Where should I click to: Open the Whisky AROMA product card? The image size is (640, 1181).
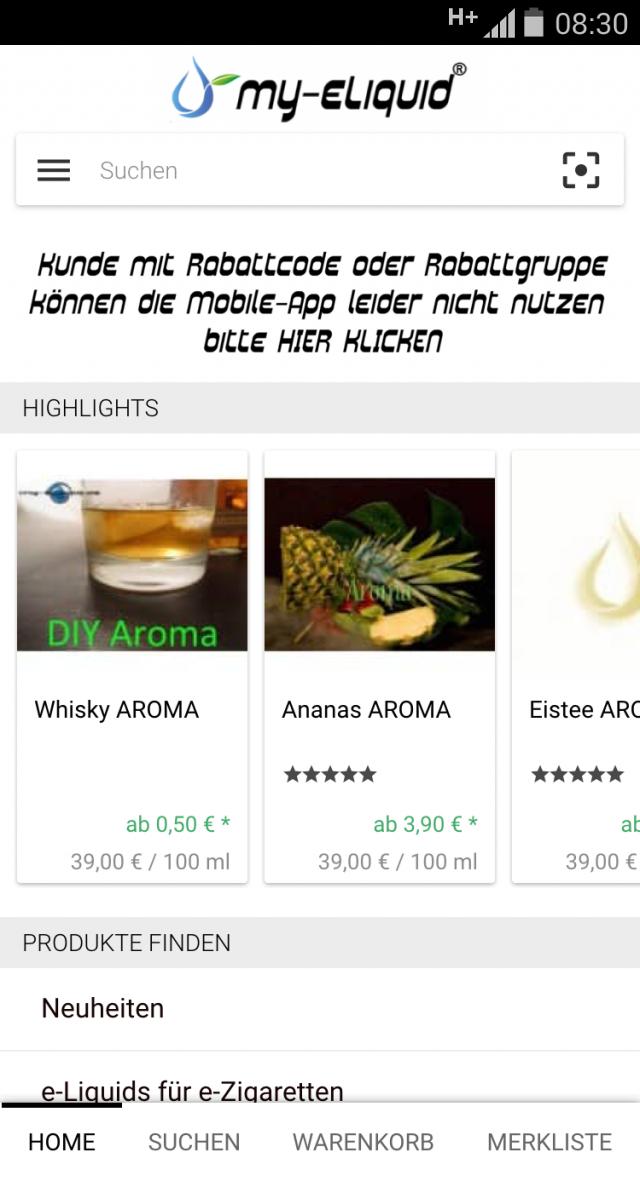pos(132,666)
